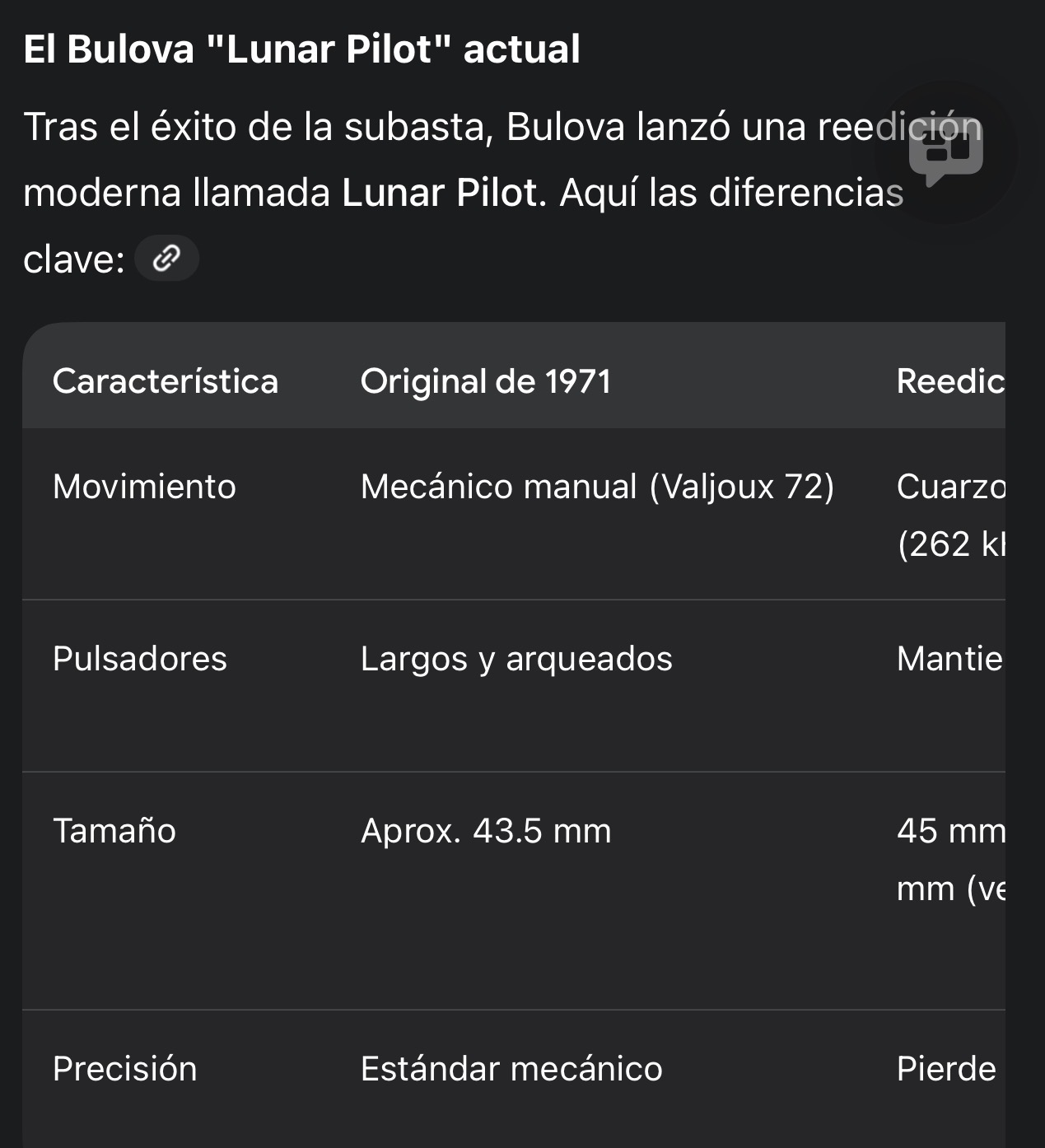This screenshot has height=1148, width=1045.
Task: Open the source link chip after "clave:"
Action: pos(166,259)
